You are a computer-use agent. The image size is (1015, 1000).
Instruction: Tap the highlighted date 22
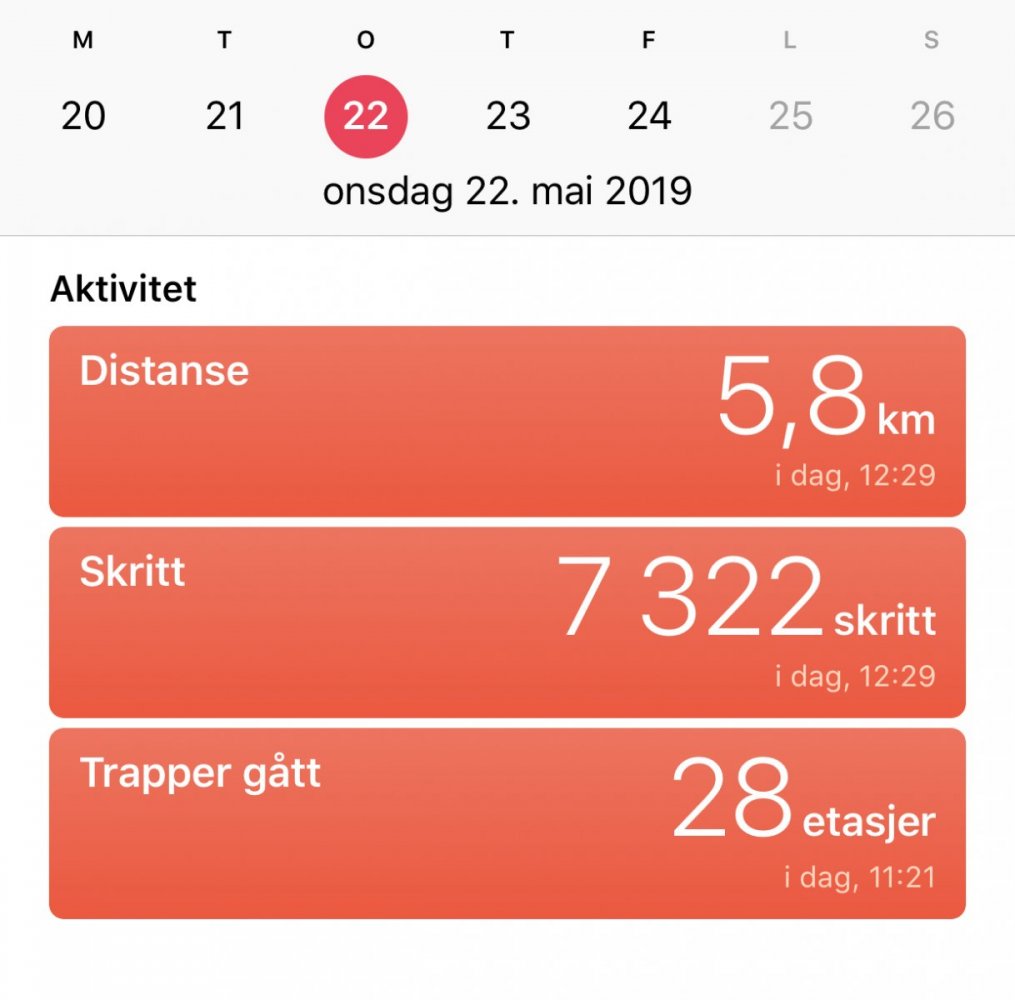click(x=366, y=116)
